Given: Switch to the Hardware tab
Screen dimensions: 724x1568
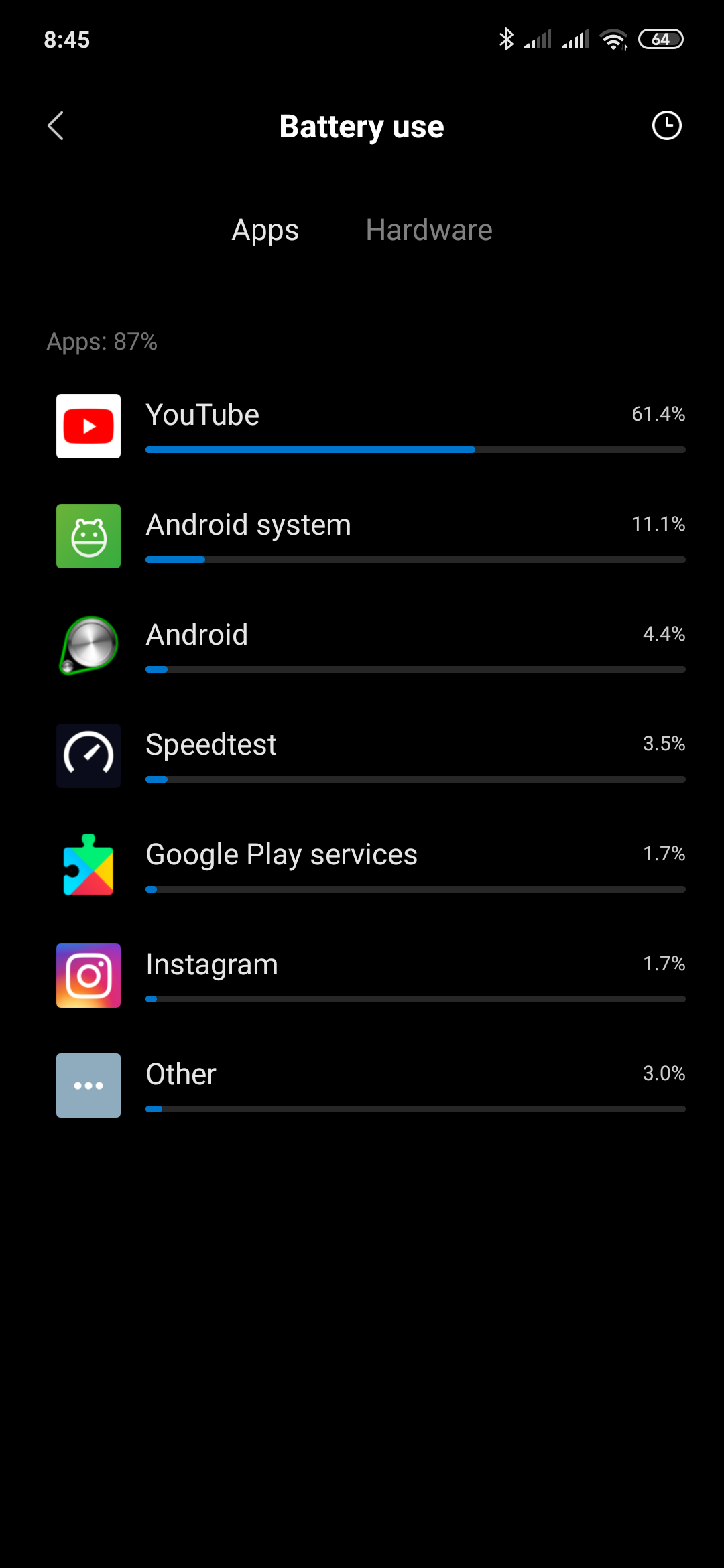Looking at the screenshot, I should click(429, 230).
